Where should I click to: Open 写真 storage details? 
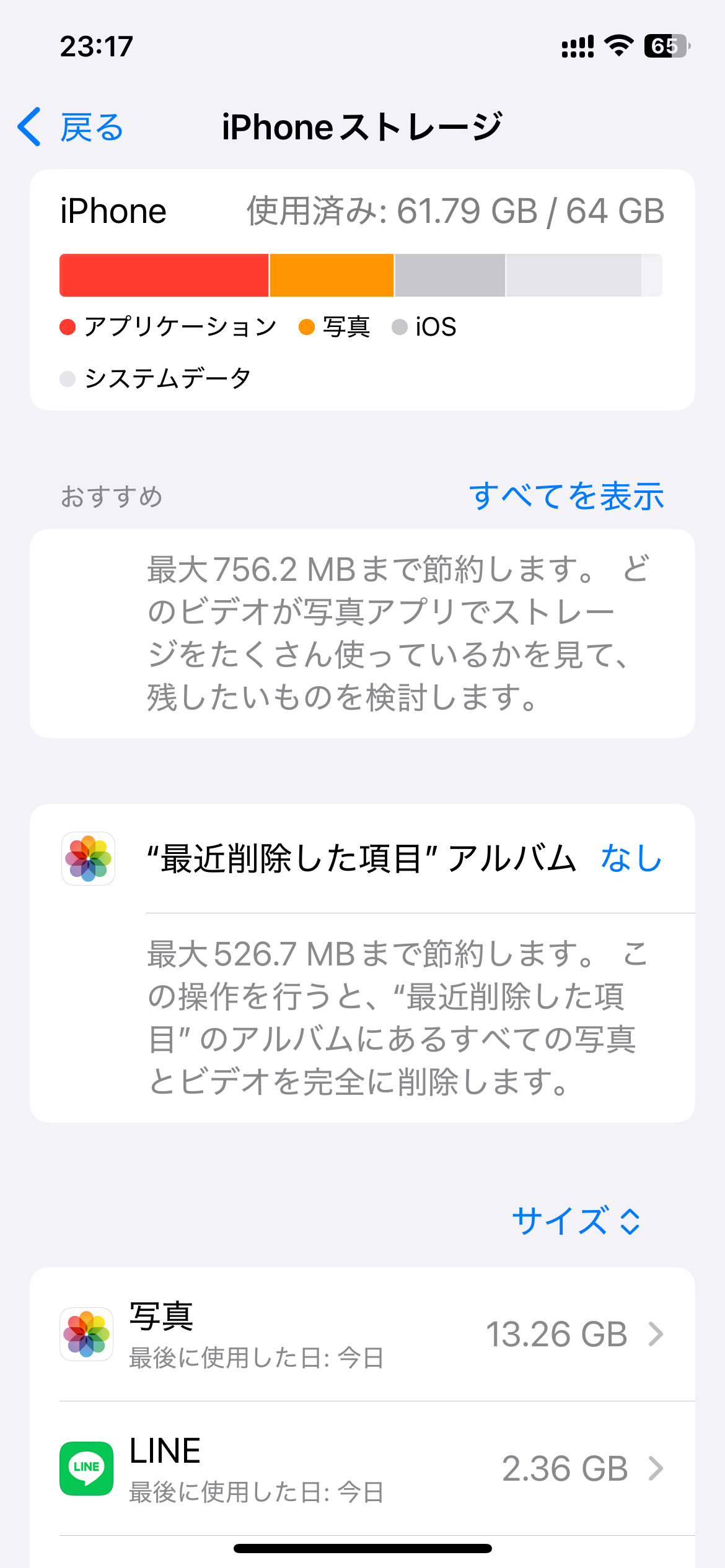tap(362, 1334)
